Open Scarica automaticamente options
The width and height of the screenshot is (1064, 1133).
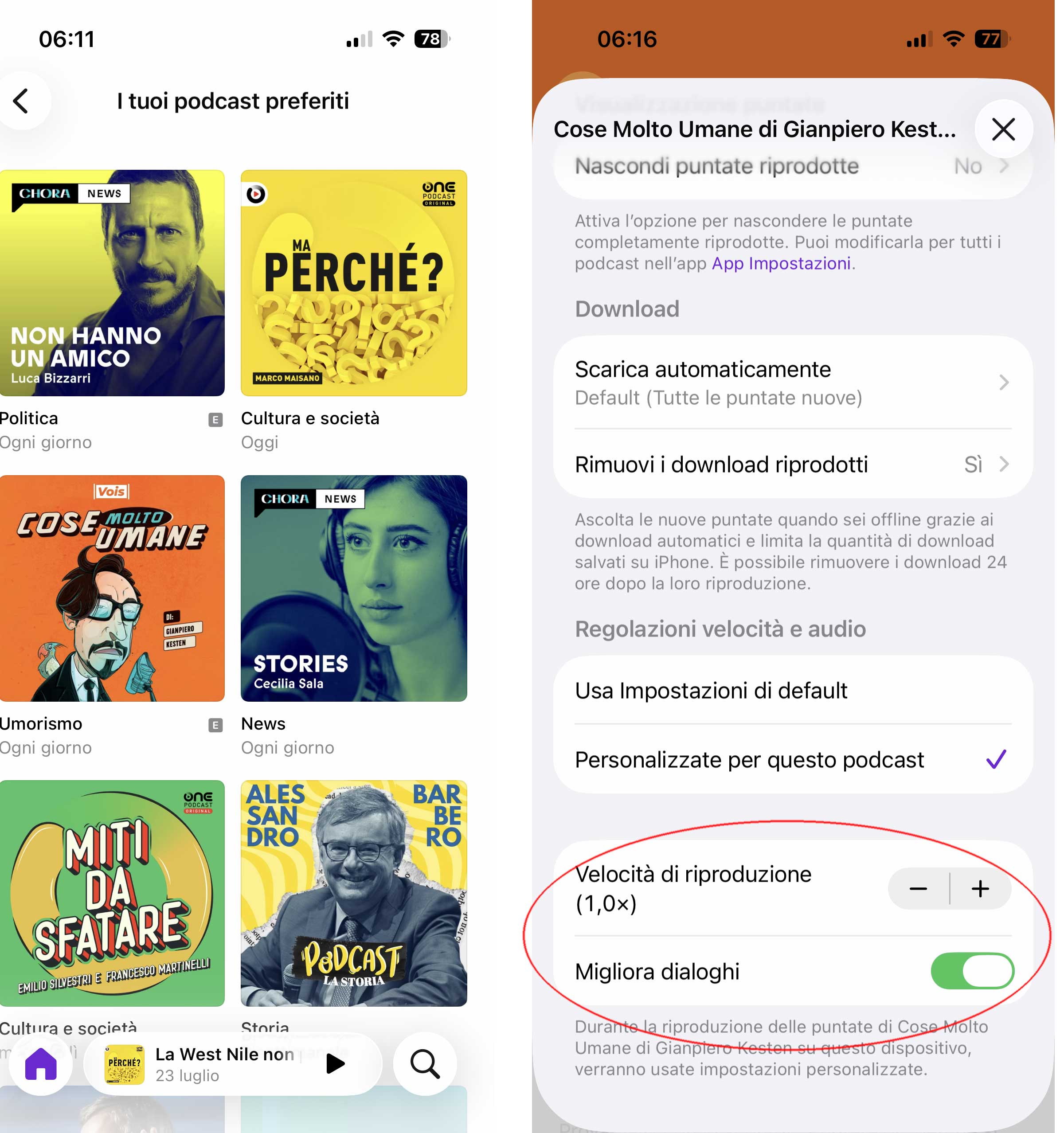click(x=793, y=383)
